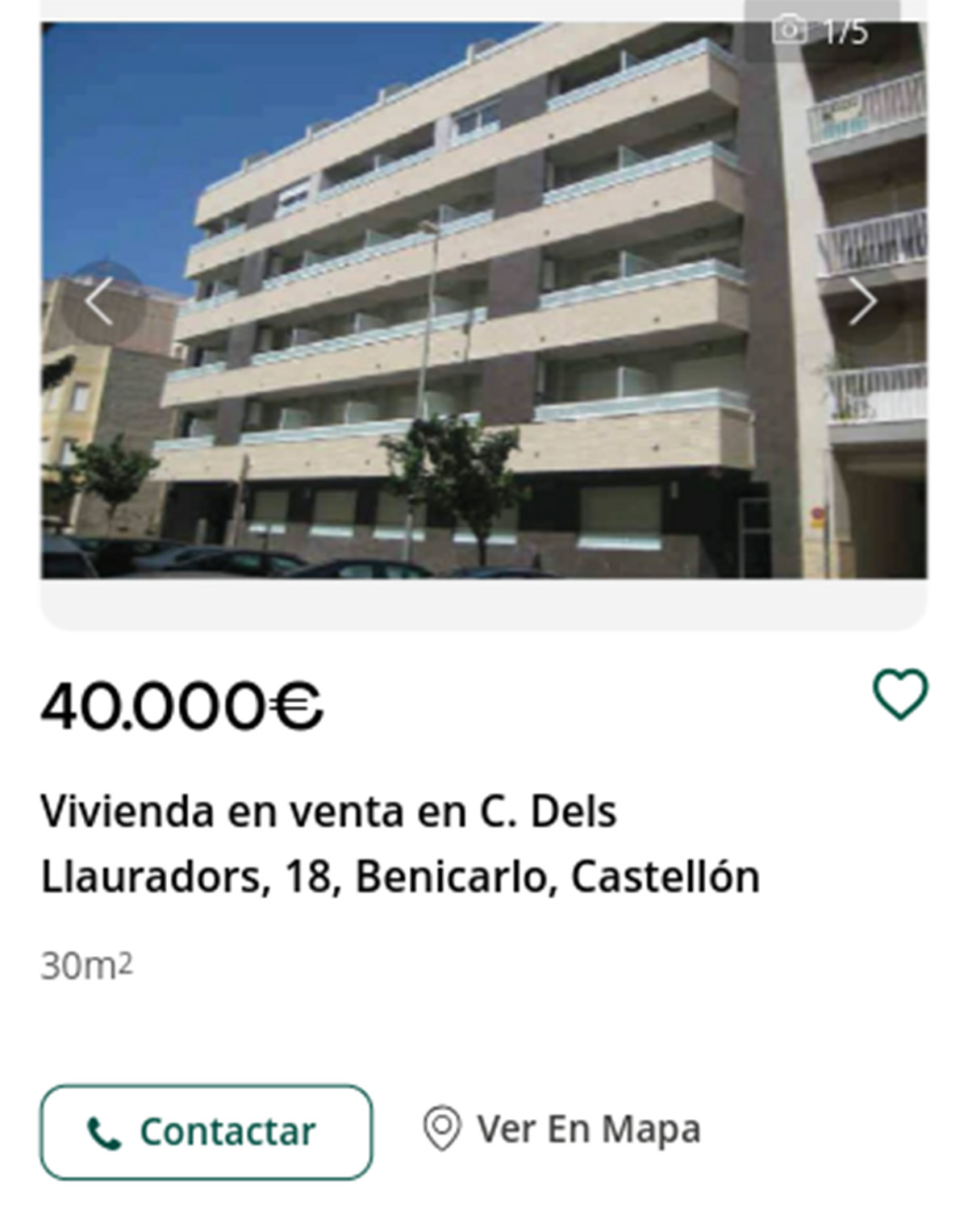
Task: Tap the Contactar button
Action: [x=207, y=1131]
